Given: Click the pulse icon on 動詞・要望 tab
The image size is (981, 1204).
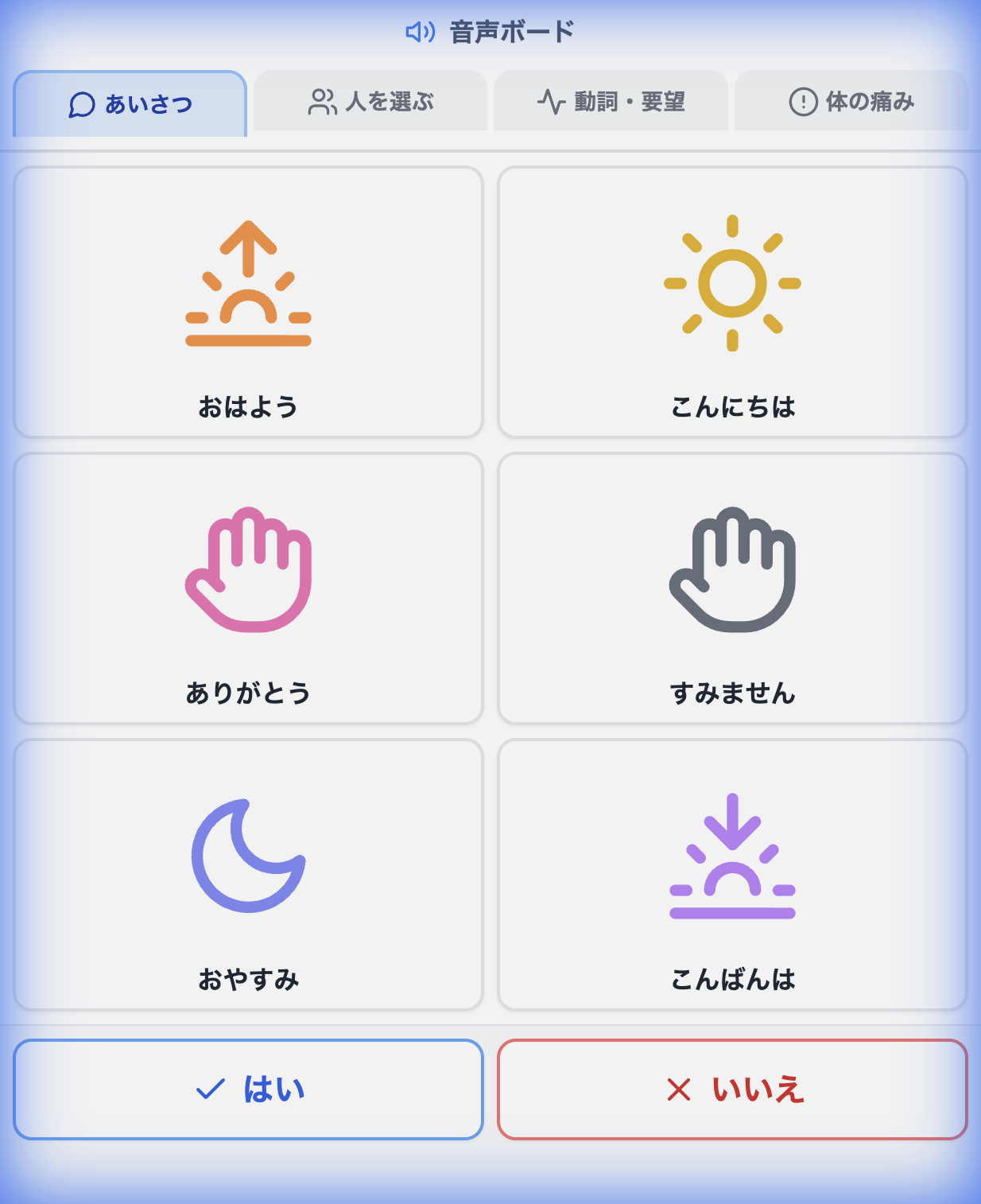Looking at the screenshot, I should 551,100.
